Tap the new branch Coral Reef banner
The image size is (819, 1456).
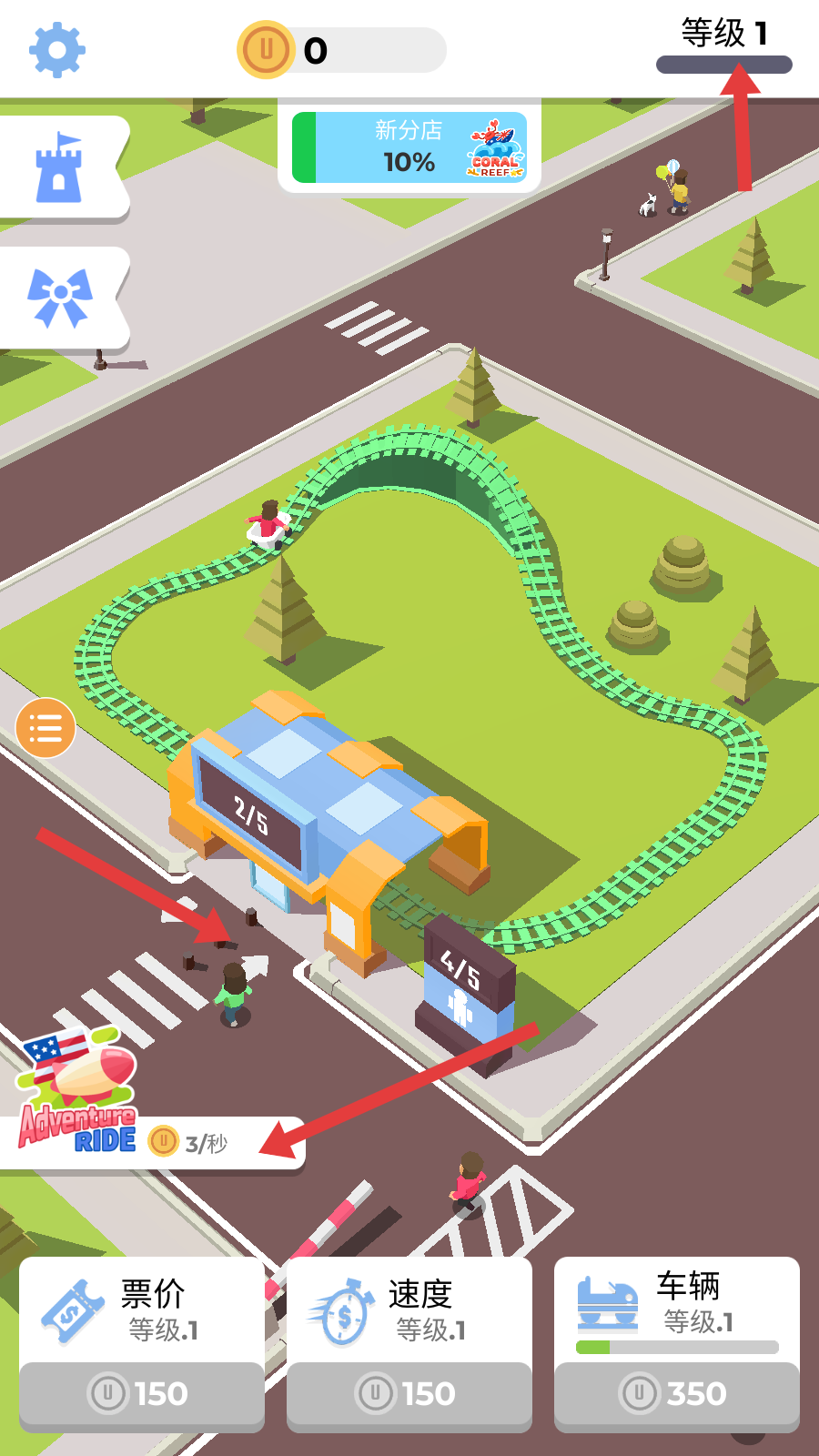pyautogui.click(x=409, y=147)
